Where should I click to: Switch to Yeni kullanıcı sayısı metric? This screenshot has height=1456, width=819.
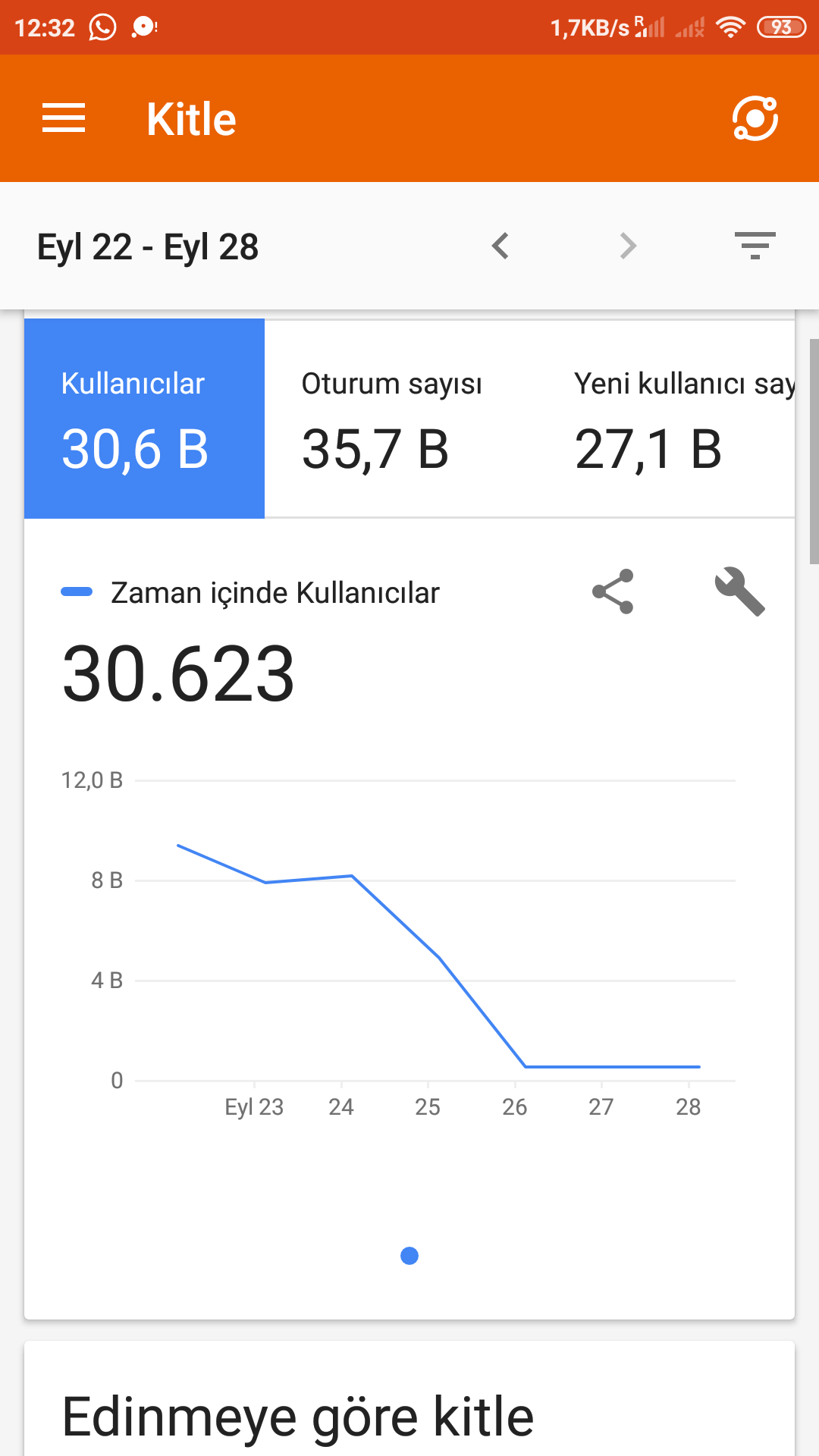pyautogui.click(x=675, y=419)
